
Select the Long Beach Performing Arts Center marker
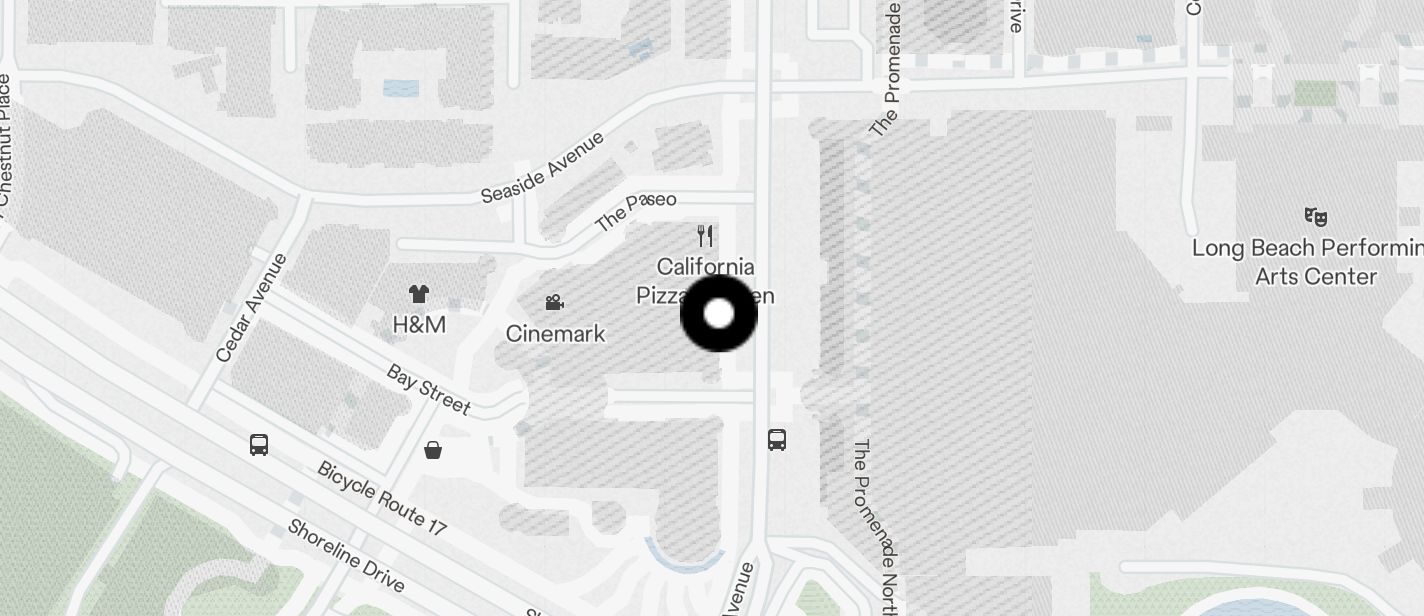coord(1316,217)
